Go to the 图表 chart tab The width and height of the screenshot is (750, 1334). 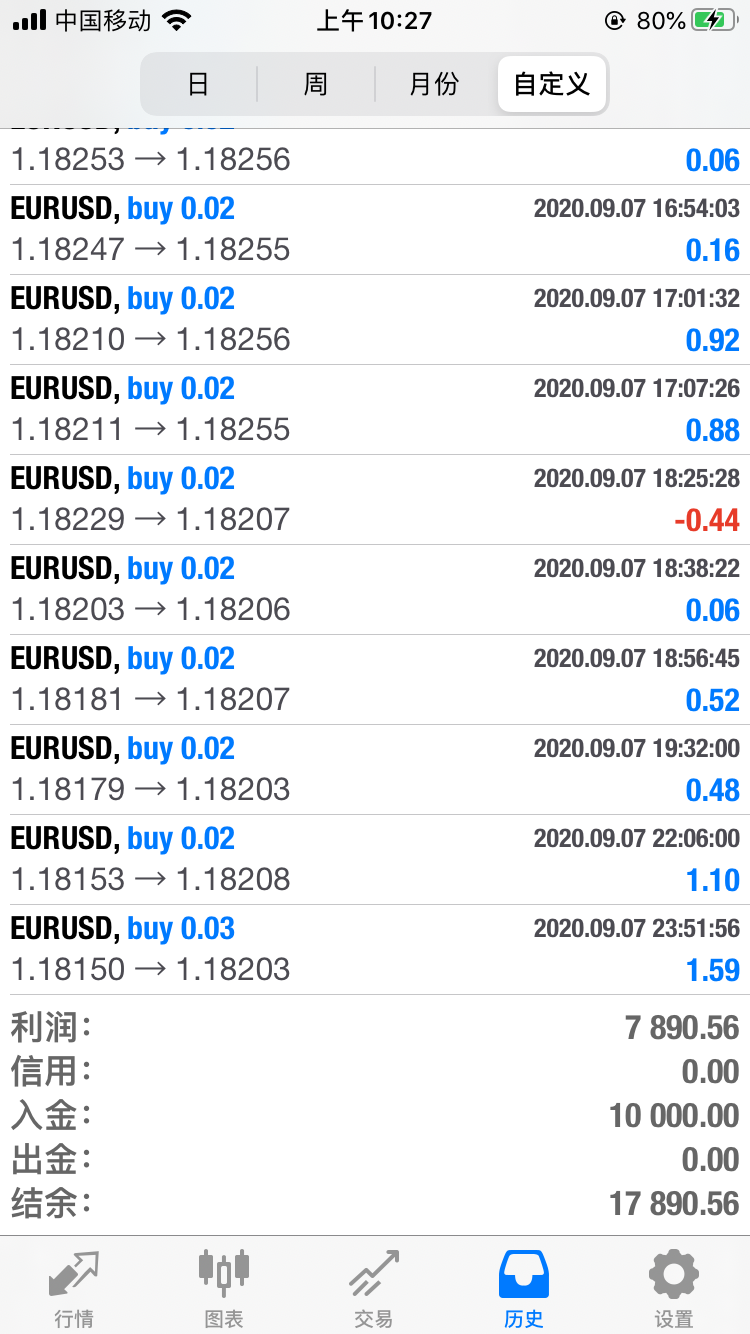click(x=224, y=1288)
